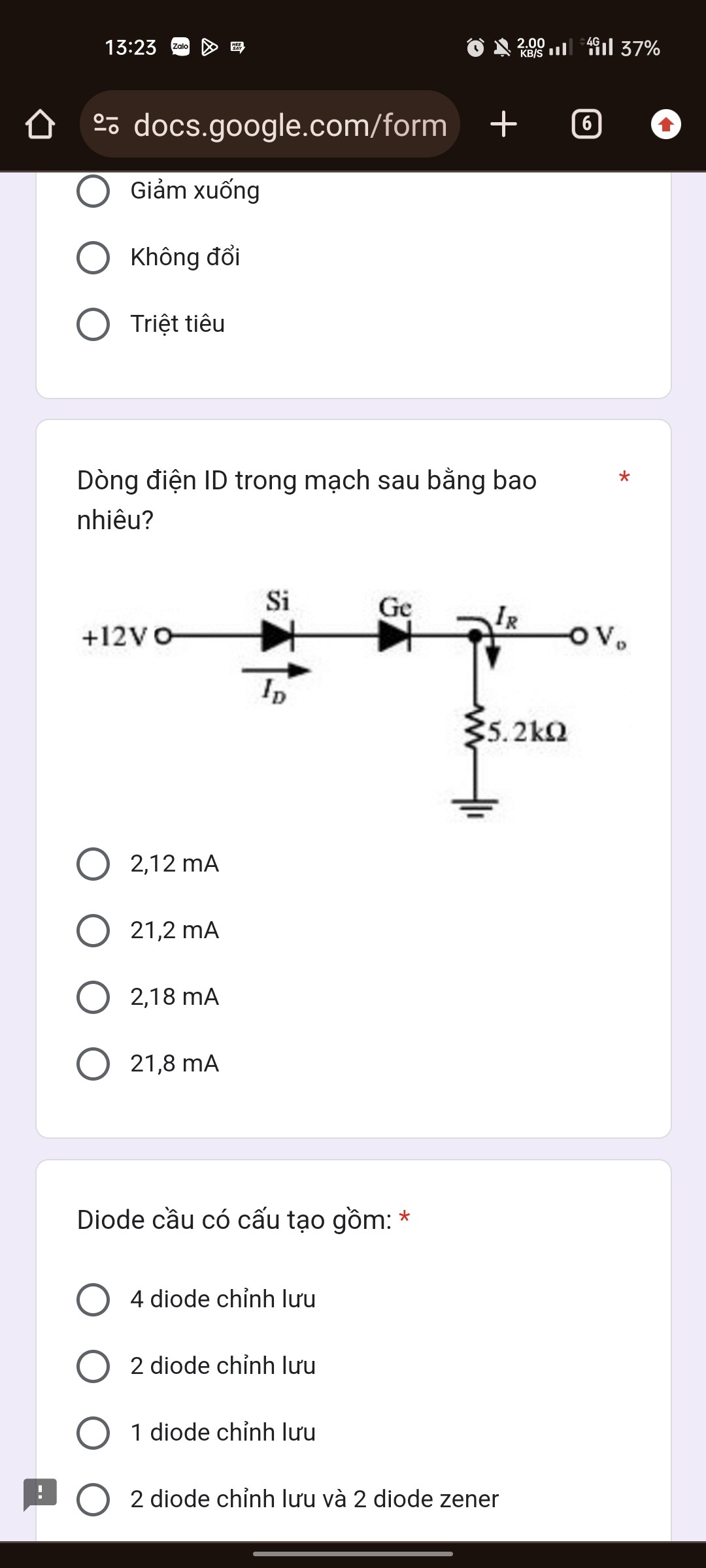Choose '4 diode chỉnh lưu' for diode question

[93, 1299]
